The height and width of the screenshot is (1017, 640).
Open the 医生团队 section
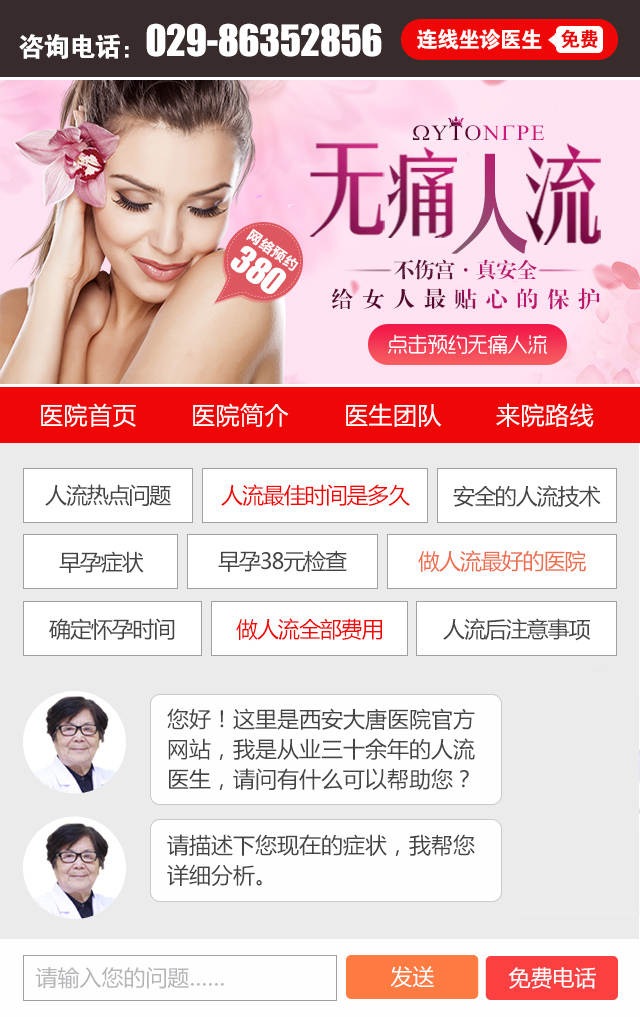[393, 416]
